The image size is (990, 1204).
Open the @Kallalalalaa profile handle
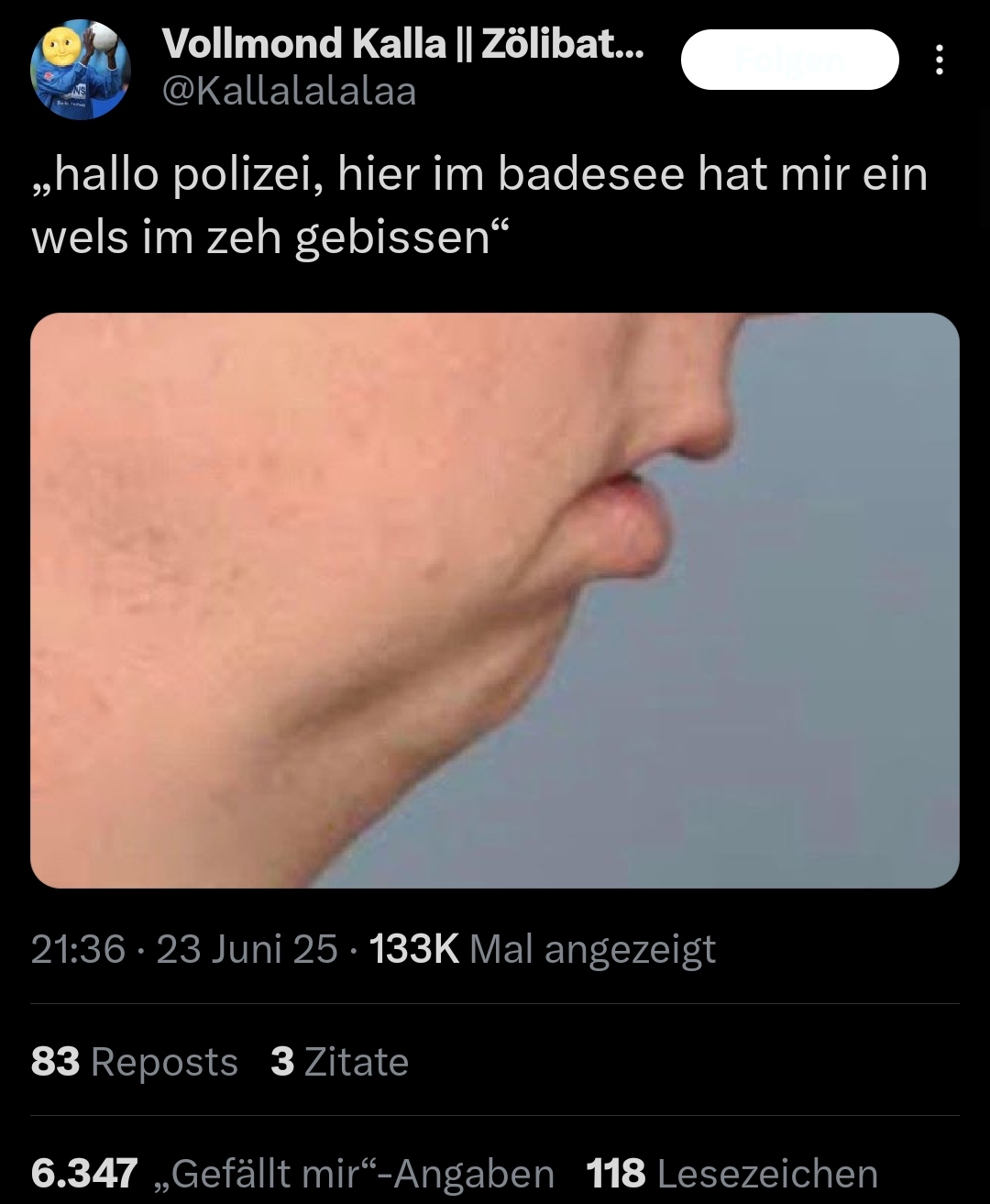click(289, 91)
